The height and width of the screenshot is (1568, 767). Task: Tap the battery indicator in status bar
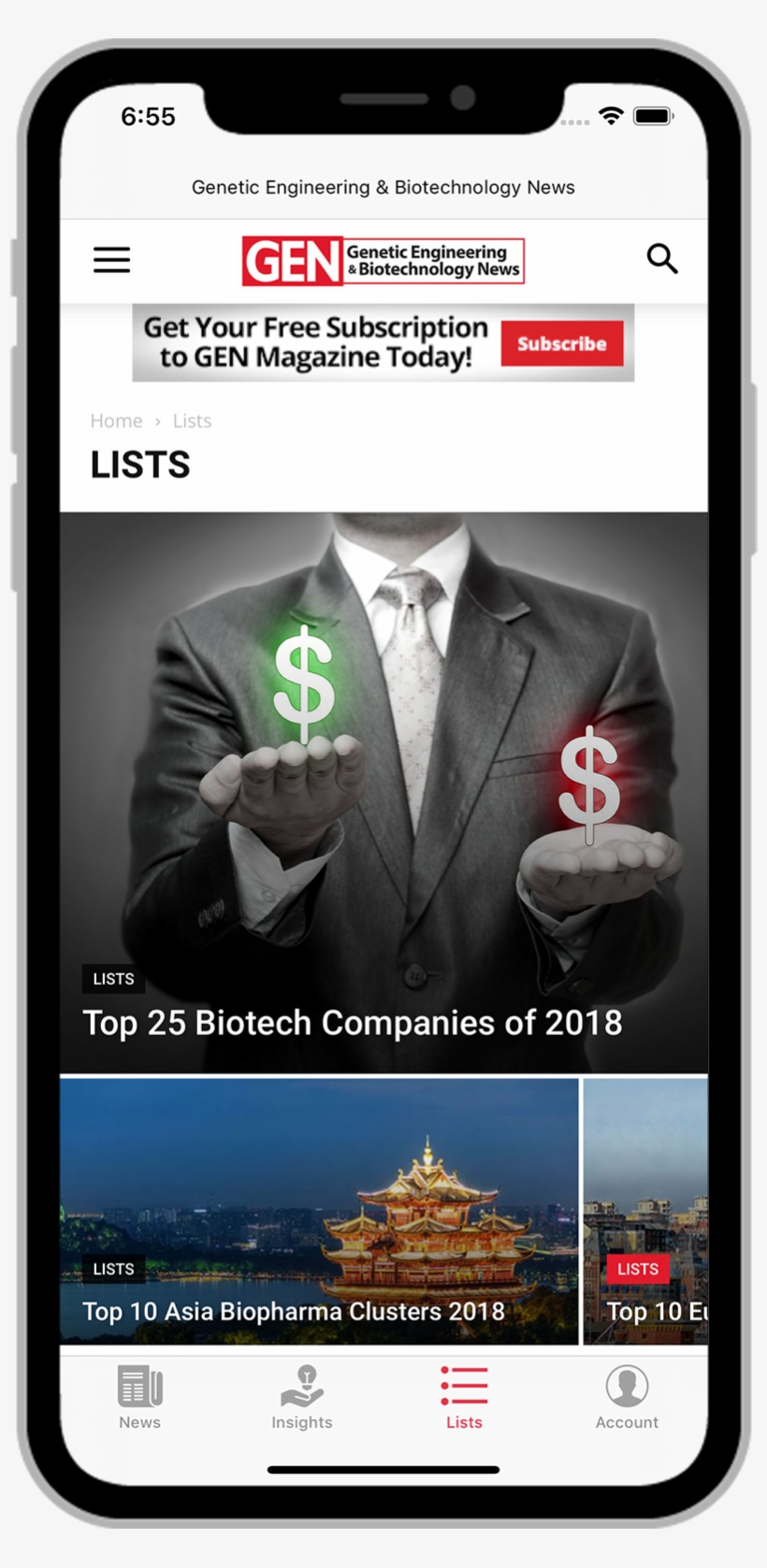(x=652, y=114)
